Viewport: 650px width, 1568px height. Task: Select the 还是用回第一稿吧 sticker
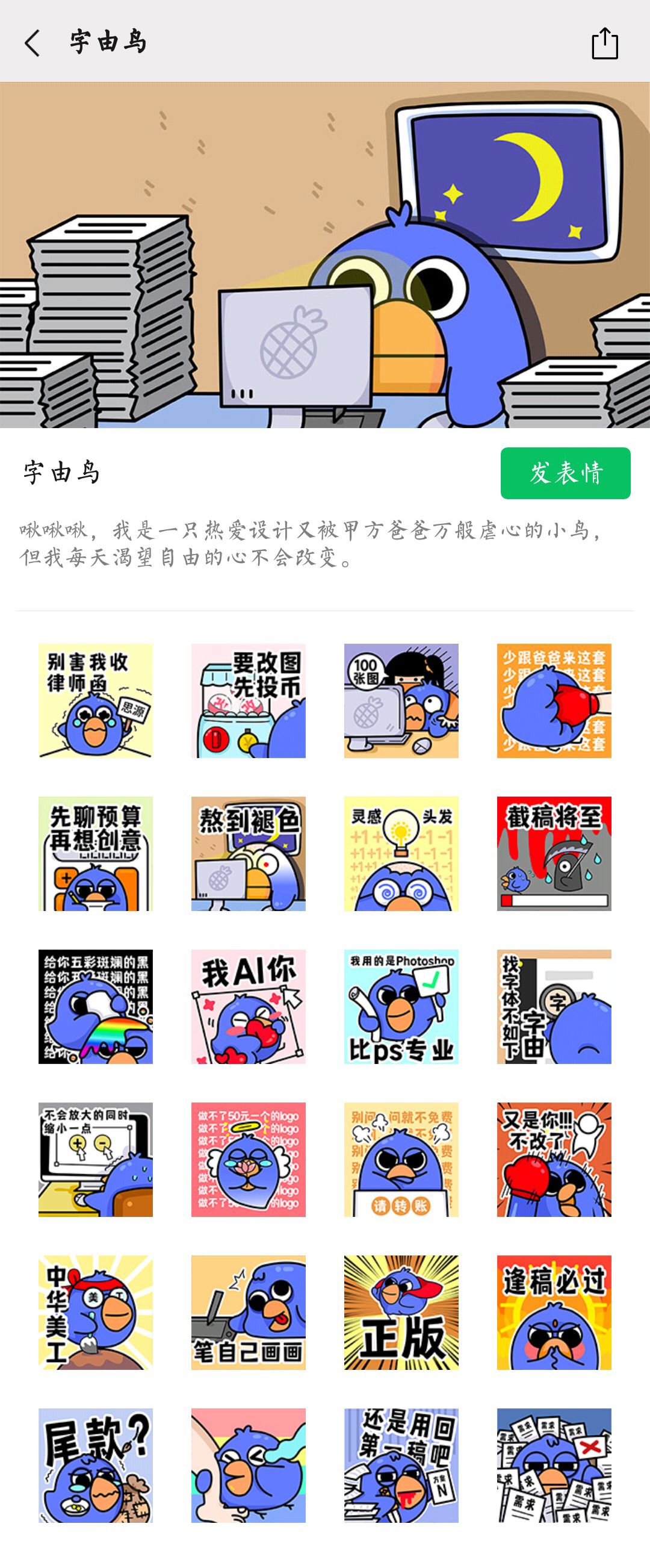tap(401, 1464)
